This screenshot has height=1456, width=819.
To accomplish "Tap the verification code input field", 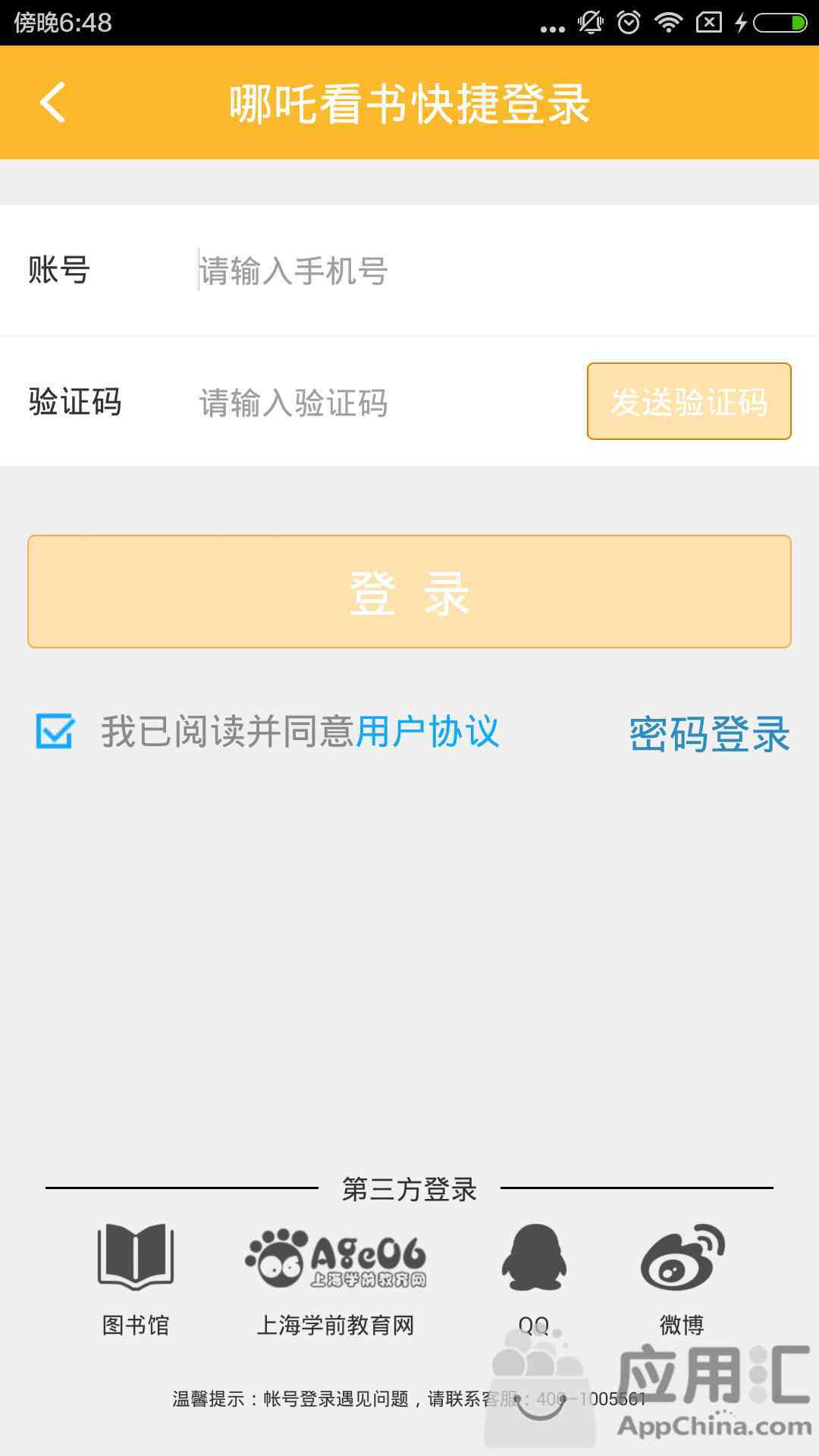I will click(383, 402).
